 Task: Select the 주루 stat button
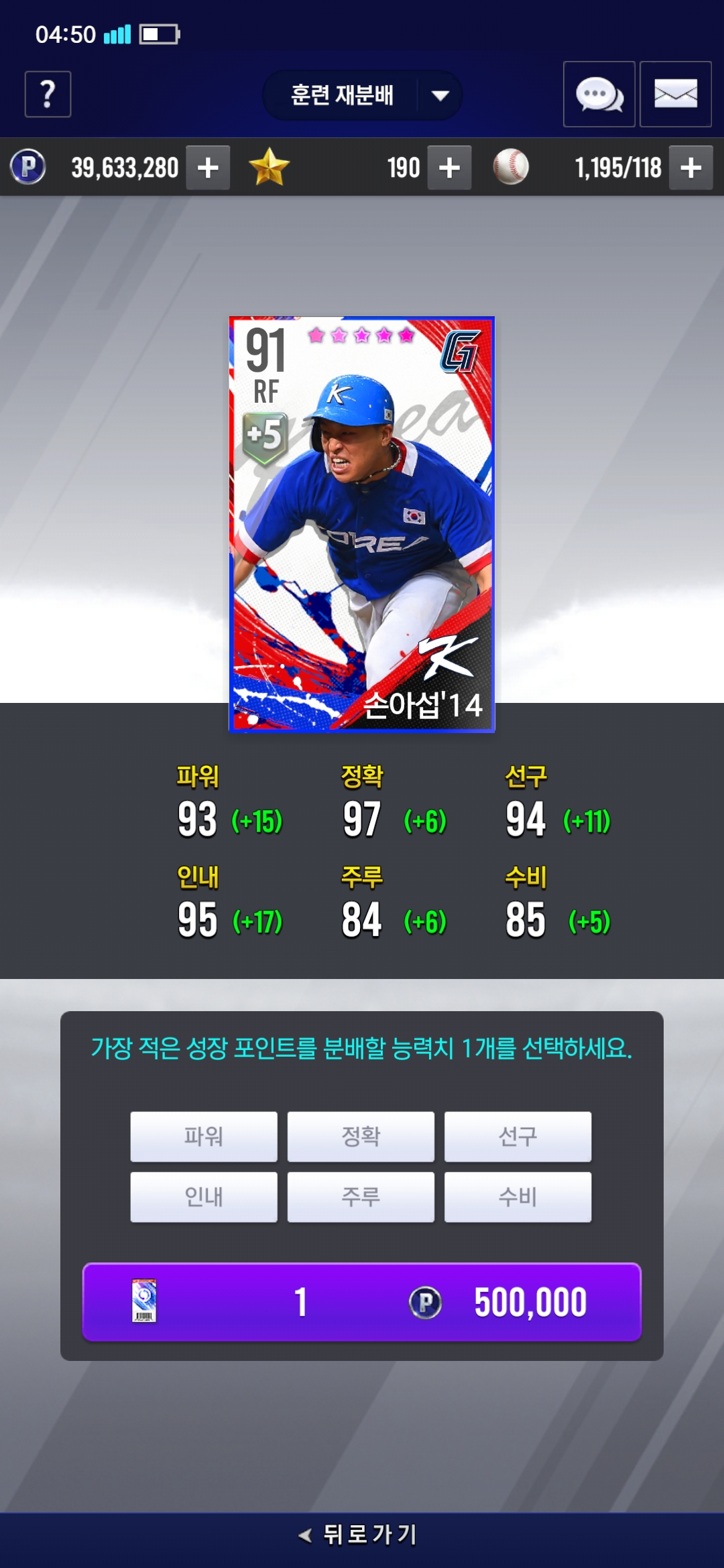pyautogui.click(x=361, y=1197)
